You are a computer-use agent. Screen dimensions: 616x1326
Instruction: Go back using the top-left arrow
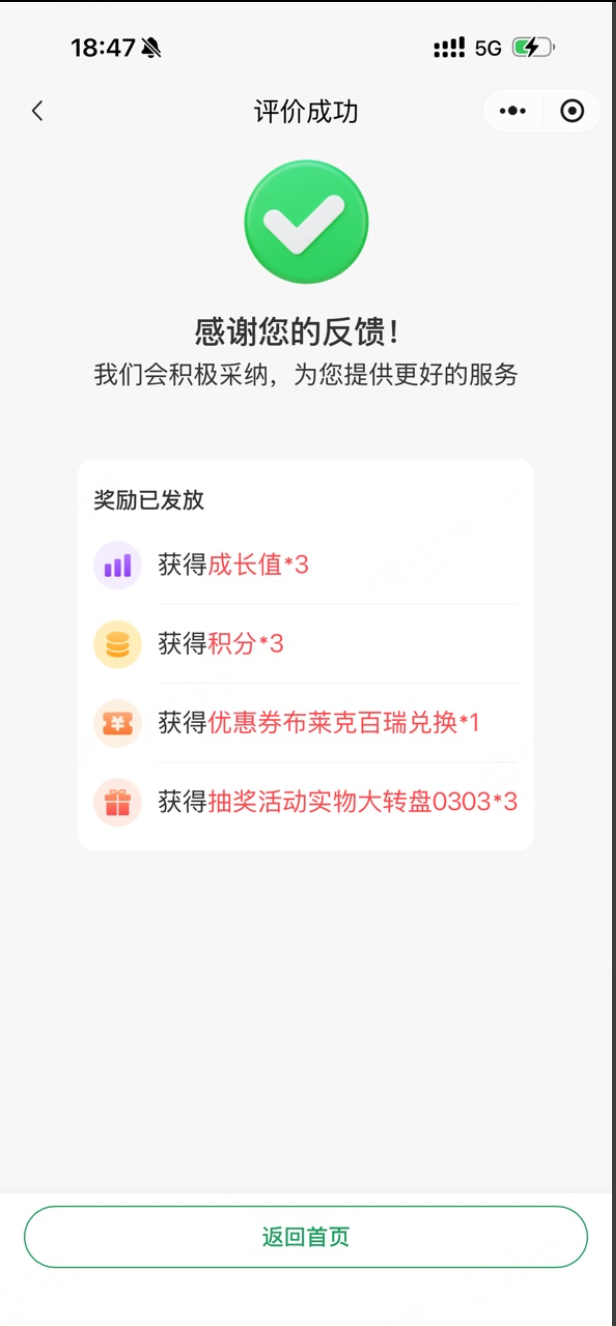click(x=38, y=111)
